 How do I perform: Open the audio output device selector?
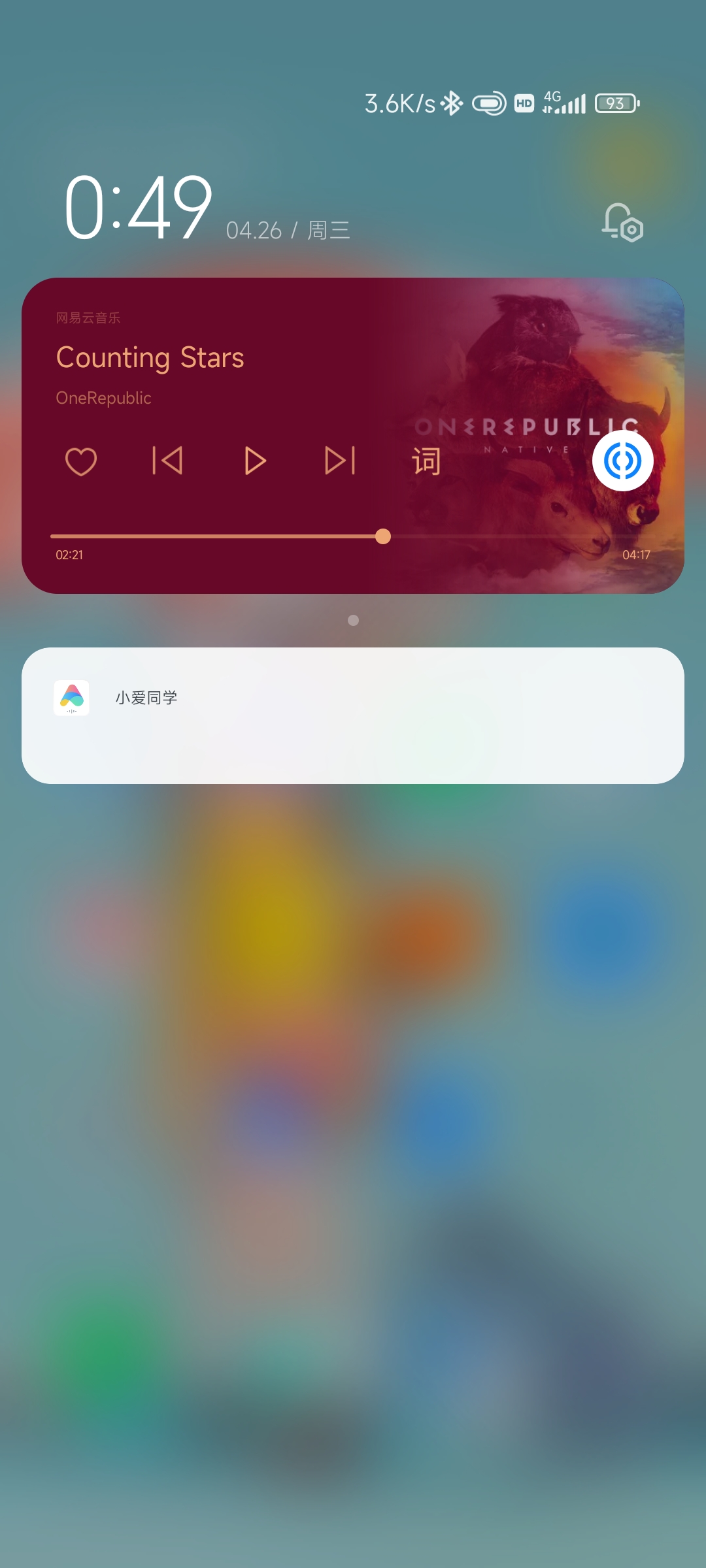(622, 461)
